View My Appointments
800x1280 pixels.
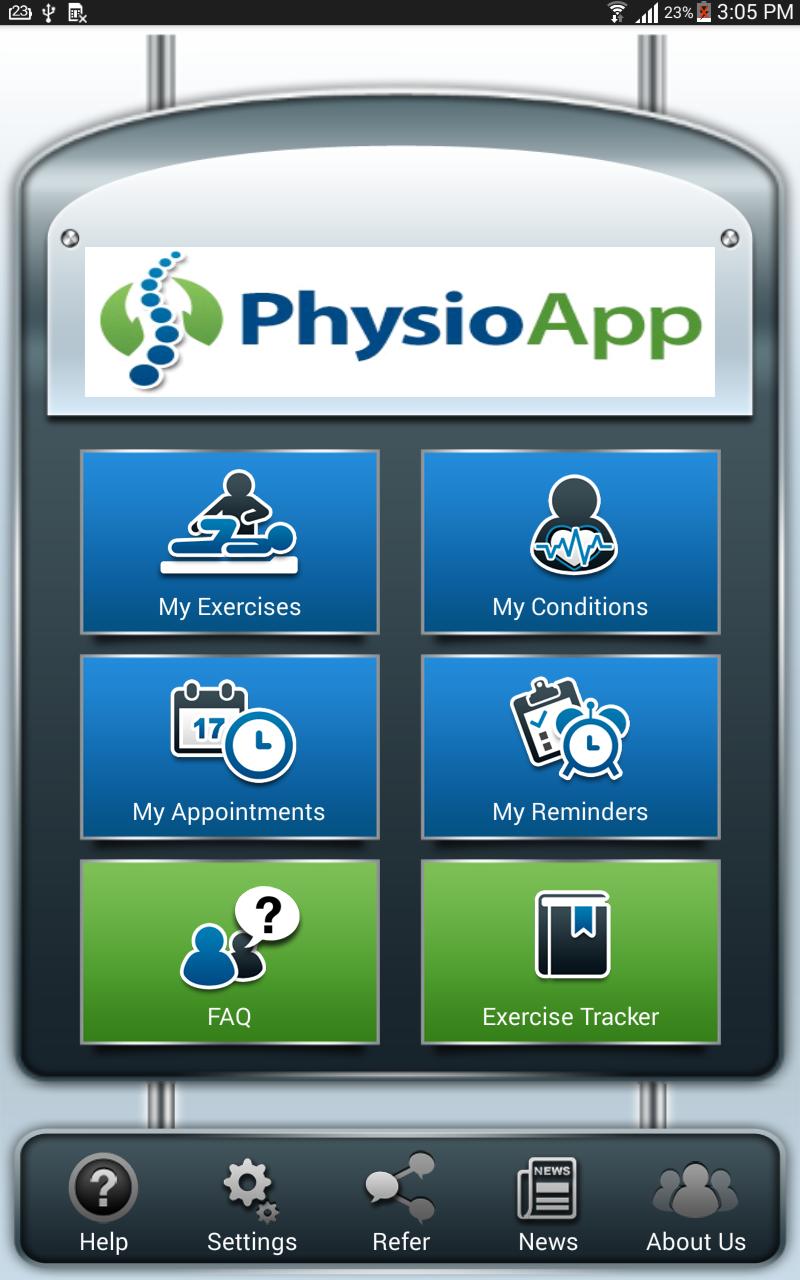[229, 746]
